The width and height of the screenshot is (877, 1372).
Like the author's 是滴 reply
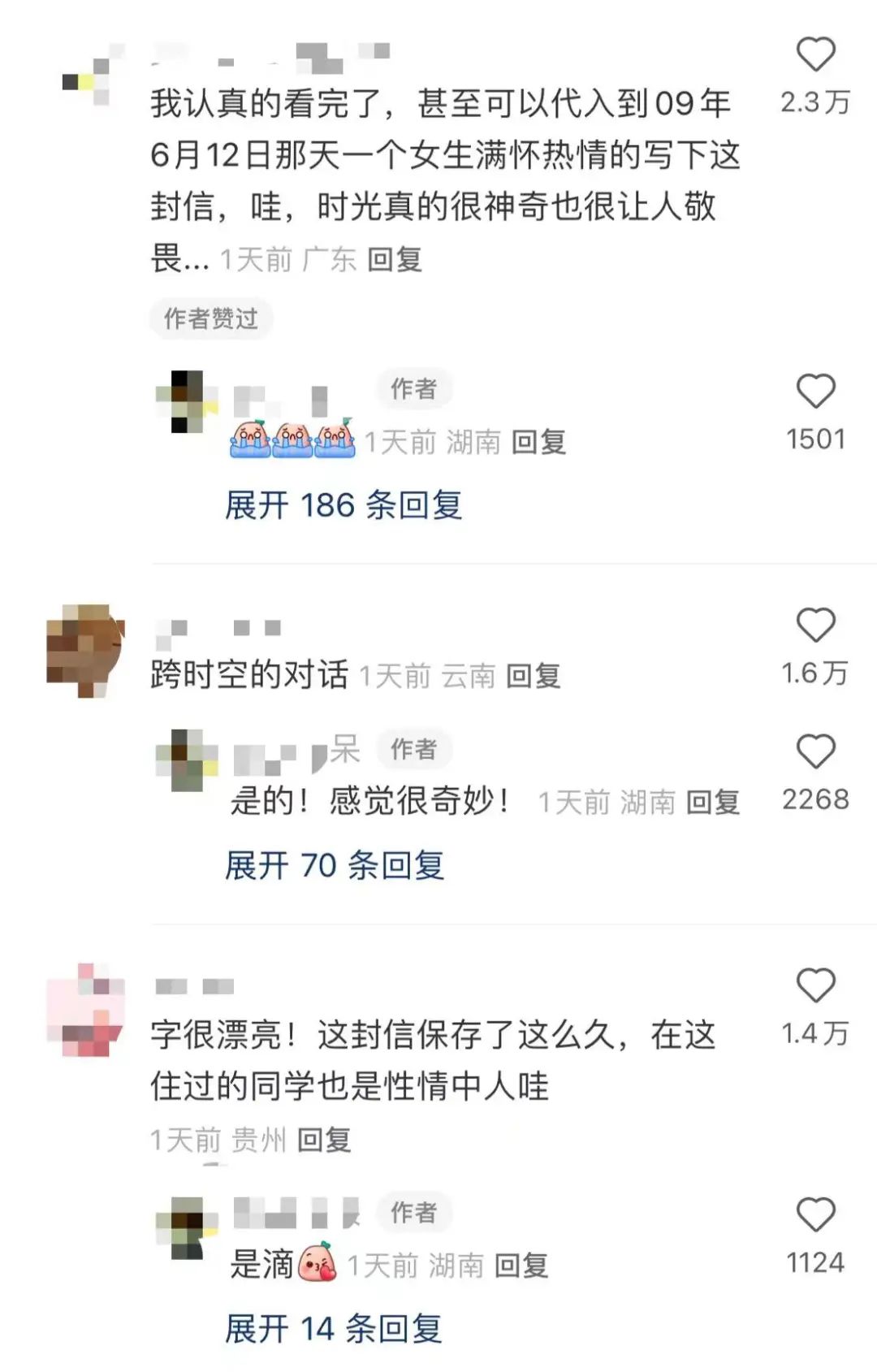(815, 1216)
